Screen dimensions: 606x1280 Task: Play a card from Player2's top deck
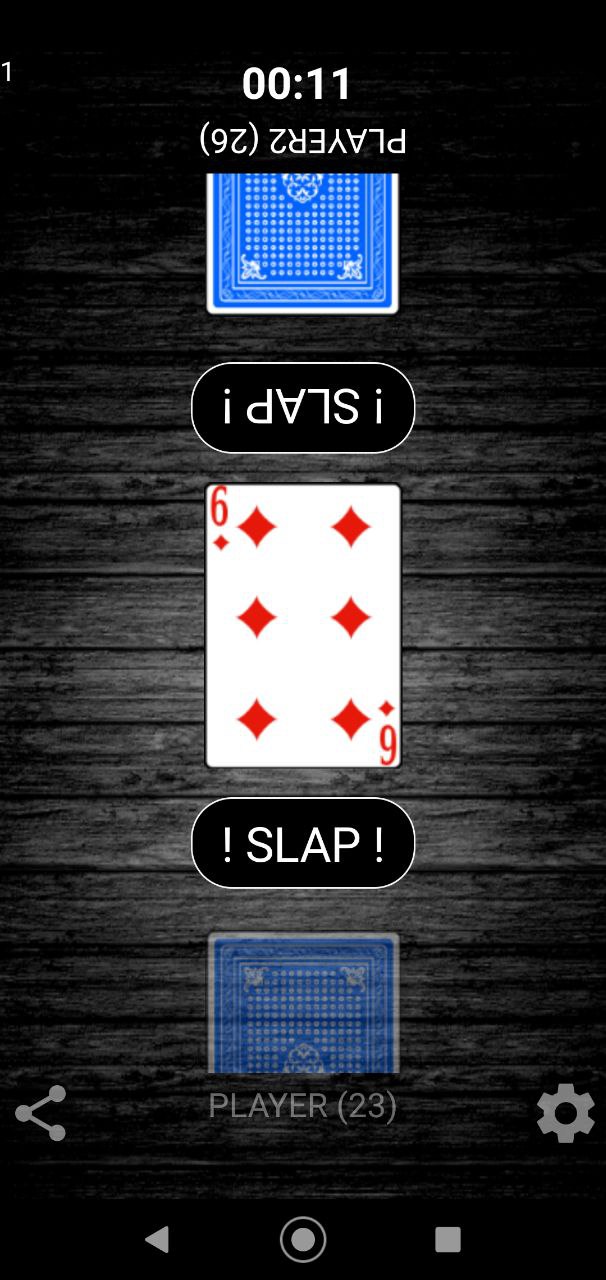click(303, 243)
